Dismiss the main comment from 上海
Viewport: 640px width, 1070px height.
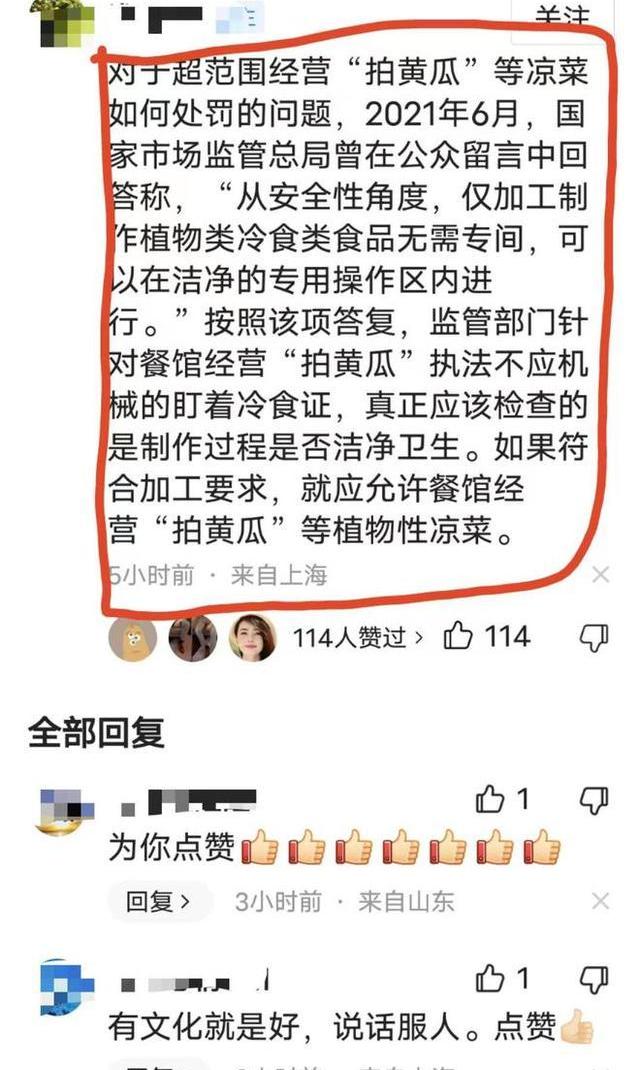tap(600, 575)
